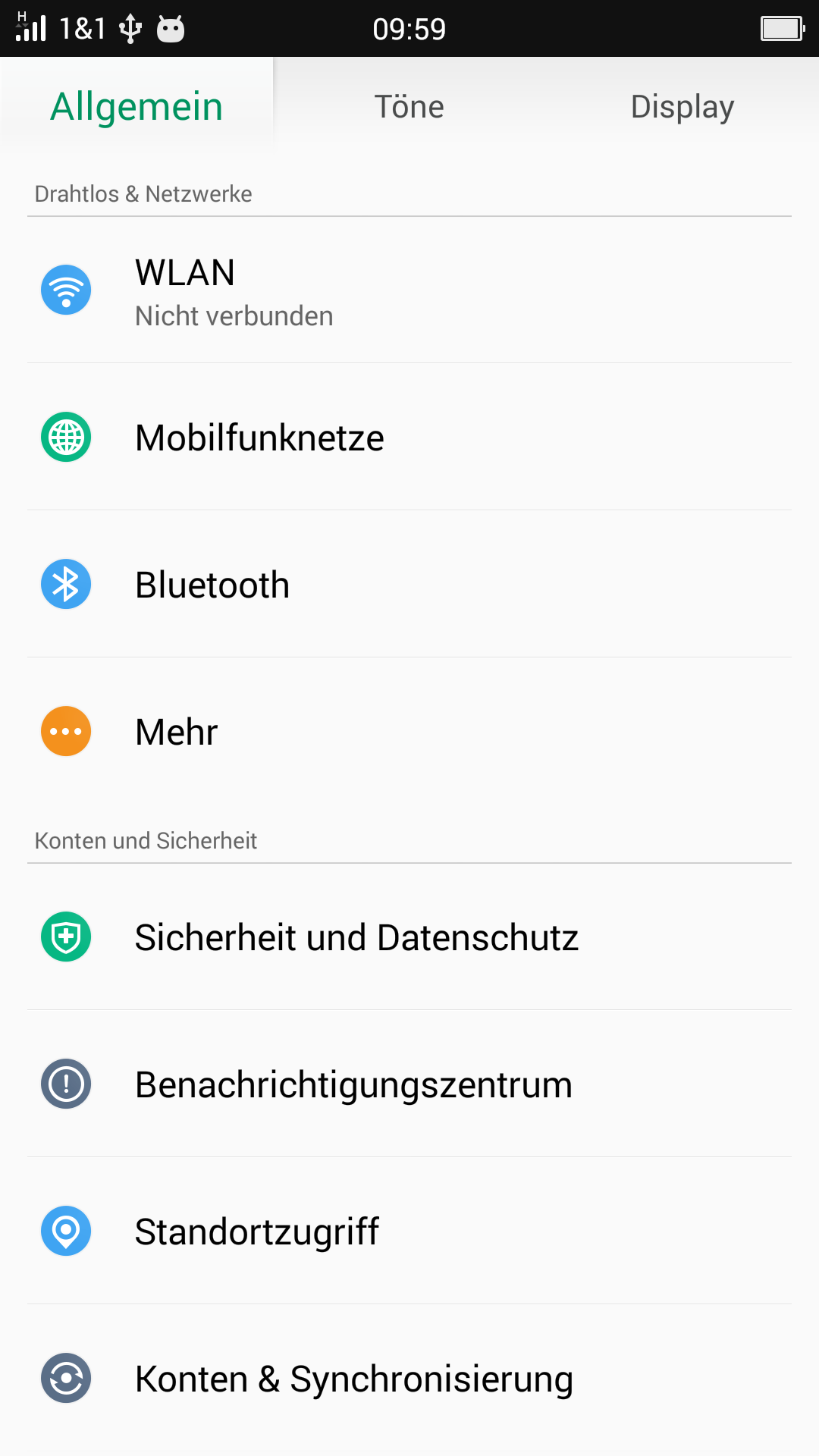This screenshot has width=819, height=1456.
Task: Open Benachrichtigungszentrum settings
Action: (409, 1084)
